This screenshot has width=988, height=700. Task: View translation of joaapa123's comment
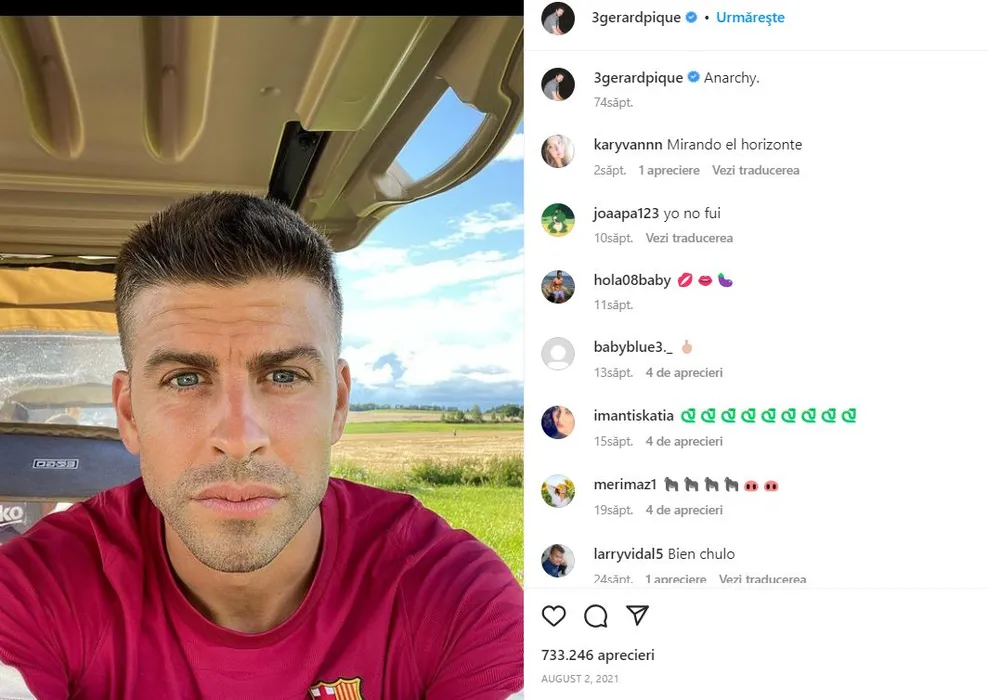[689, 238]
